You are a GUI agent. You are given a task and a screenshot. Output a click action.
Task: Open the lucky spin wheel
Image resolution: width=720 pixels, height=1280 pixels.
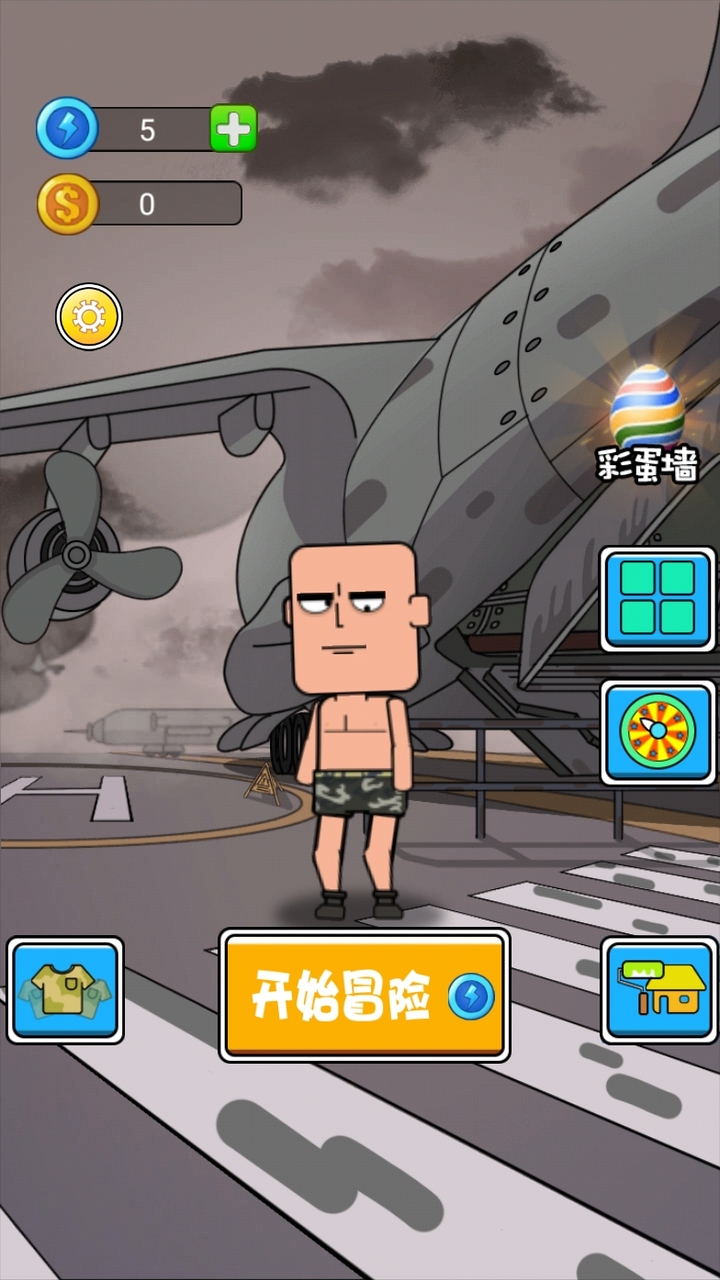658,733
